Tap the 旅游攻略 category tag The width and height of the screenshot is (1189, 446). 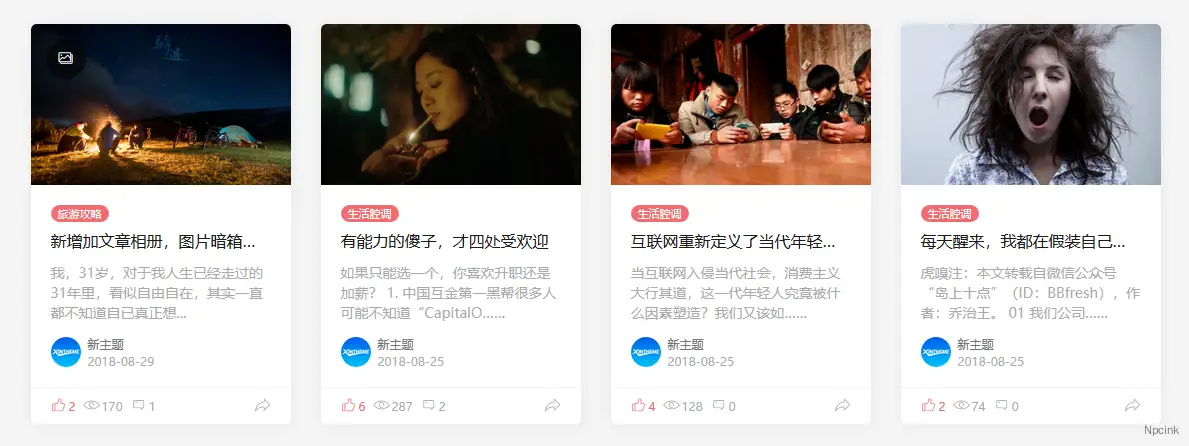pyautogui.click(x=80, y=214)
